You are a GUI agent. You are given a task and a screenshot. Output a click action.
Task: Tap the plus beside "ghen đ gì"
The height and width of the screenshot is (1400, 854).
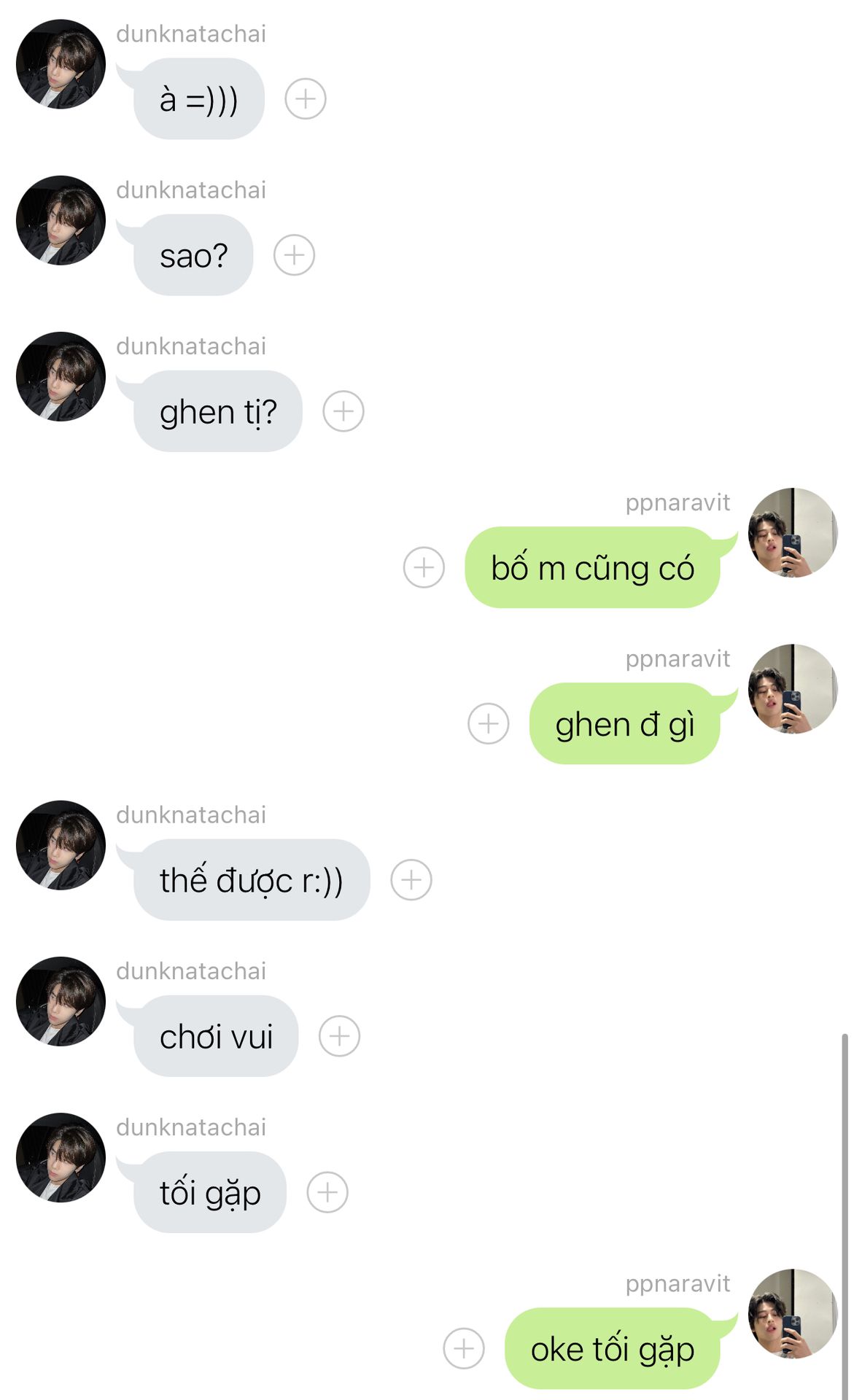pos(488,723)
